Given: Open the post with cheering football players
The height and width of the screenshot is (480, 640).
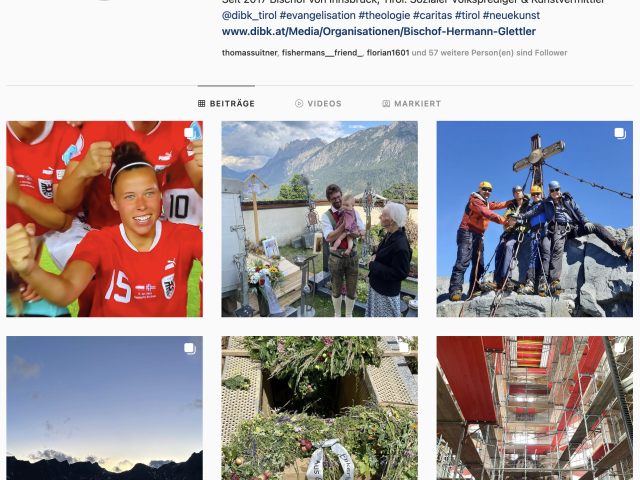Looking at the screenshot, I should 105,219.
